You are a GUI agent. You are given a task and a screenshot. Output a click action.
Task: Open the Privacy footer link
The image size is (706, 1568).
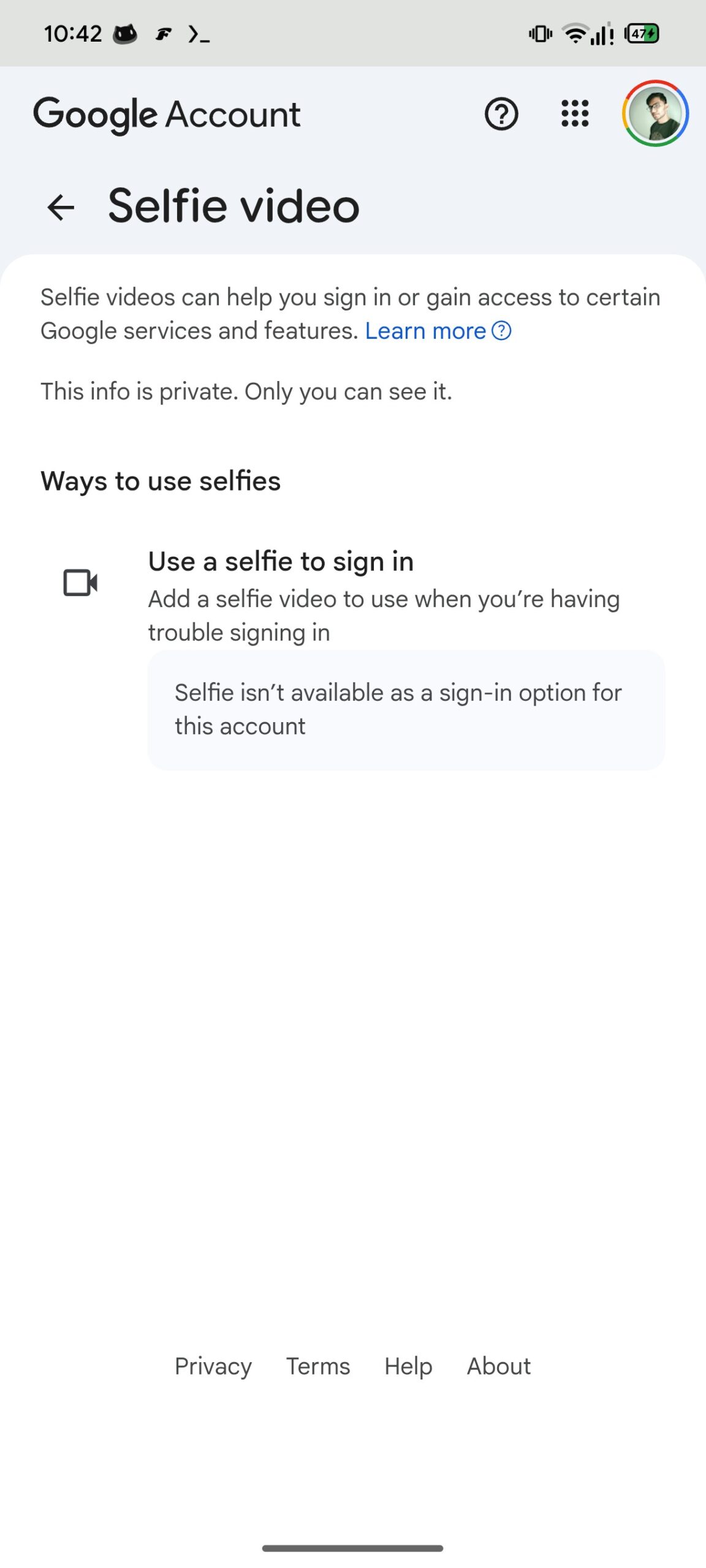(213, 1366)
